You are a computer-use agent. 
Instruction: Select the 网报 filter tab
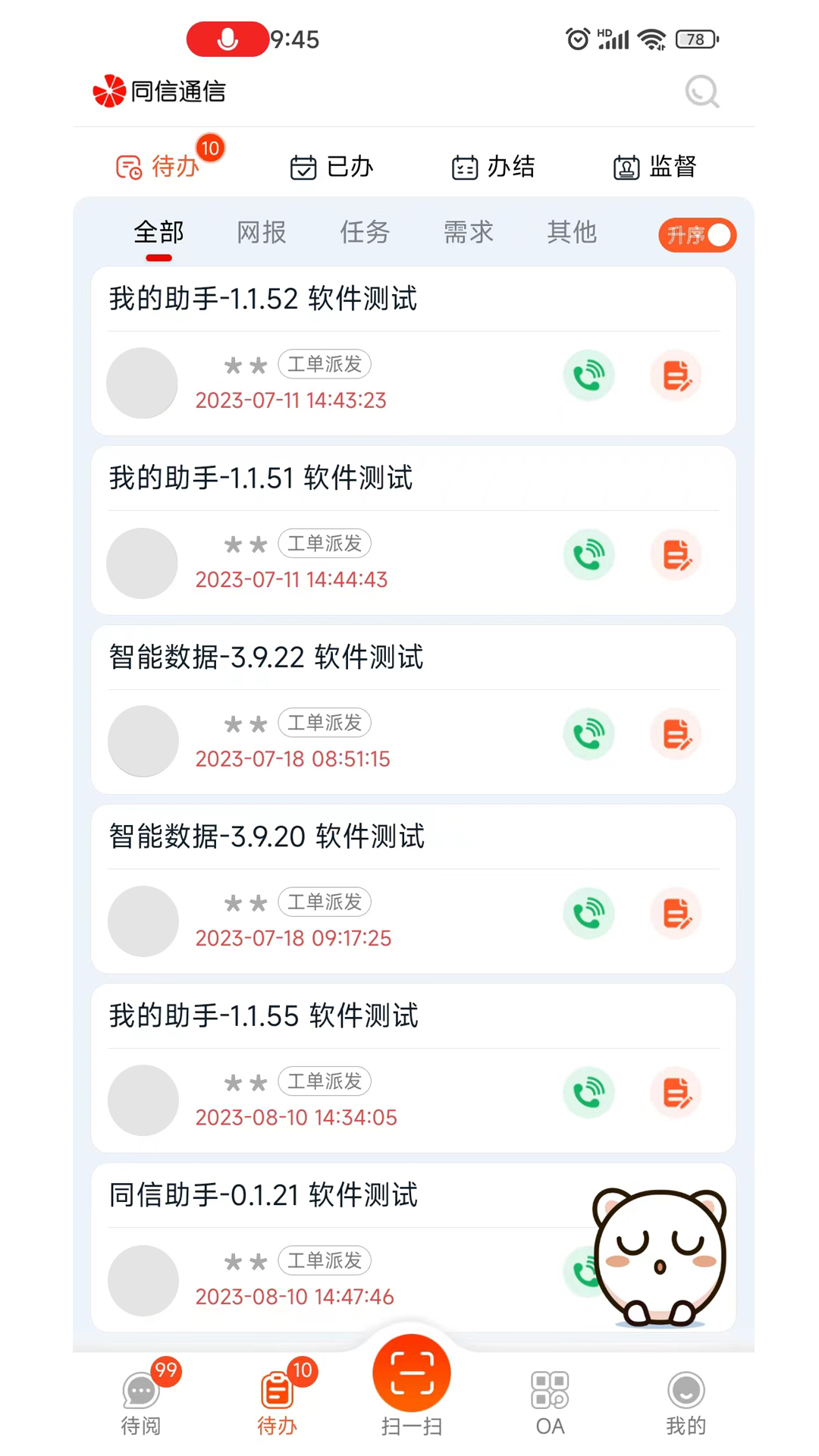coord(261,233)
